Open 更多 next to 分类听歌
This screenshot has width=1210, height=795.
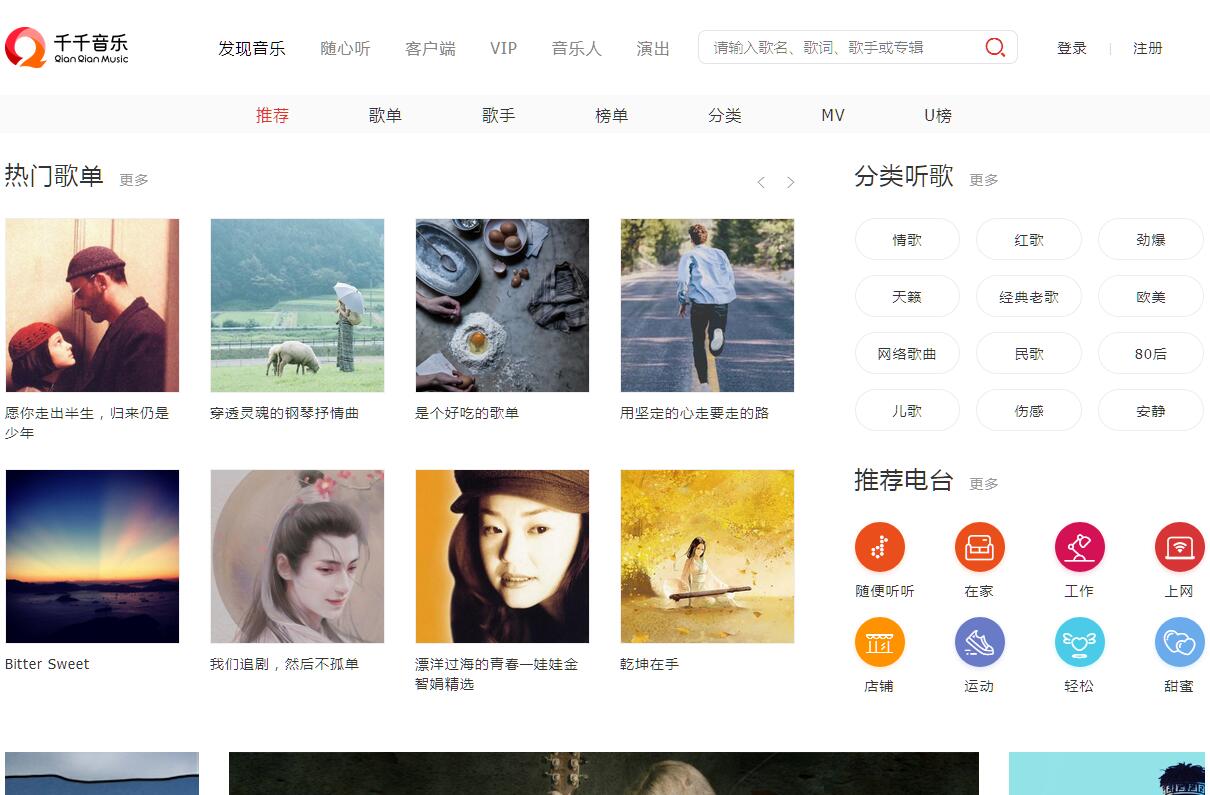pyautogui.click(x=984, y=180)
